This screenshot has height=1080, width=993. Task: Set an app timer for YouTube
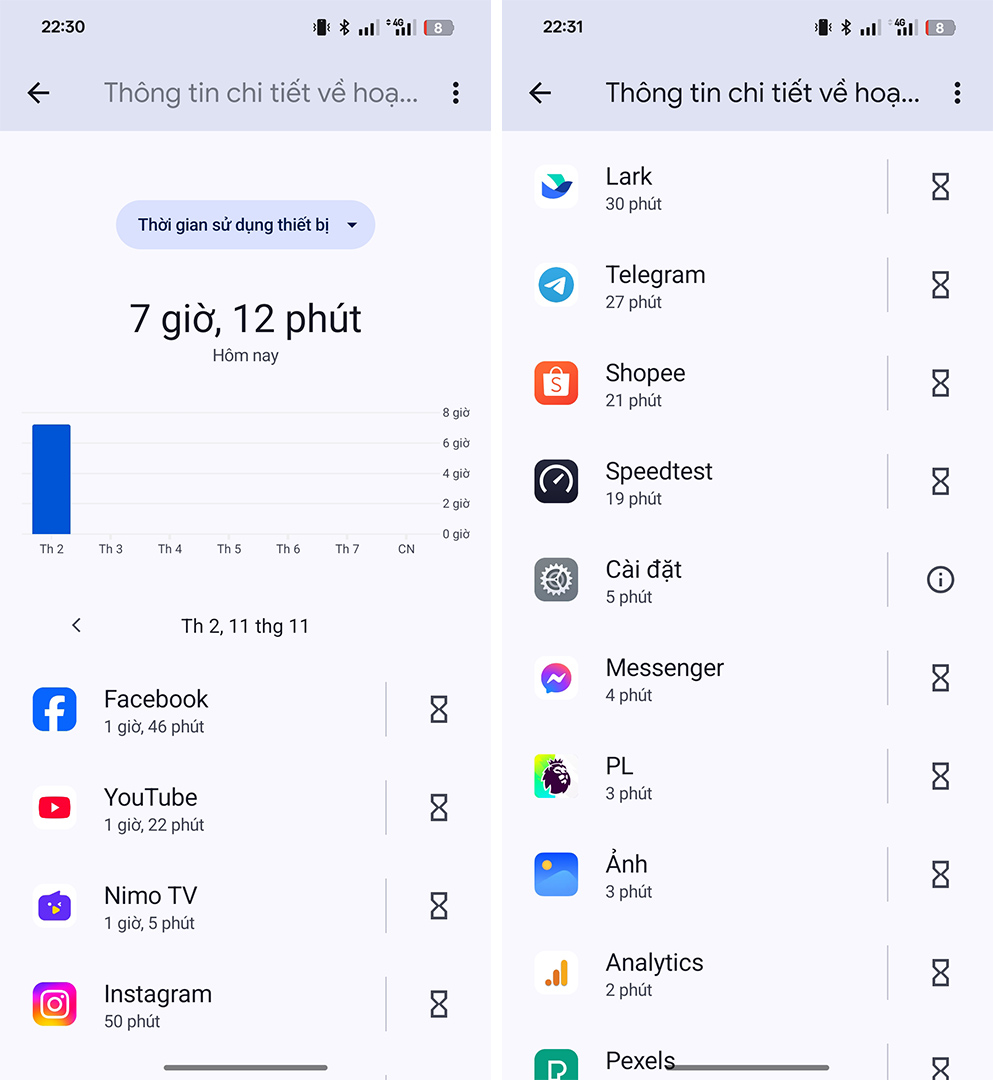pyautogui.click(x=439, y=808)
